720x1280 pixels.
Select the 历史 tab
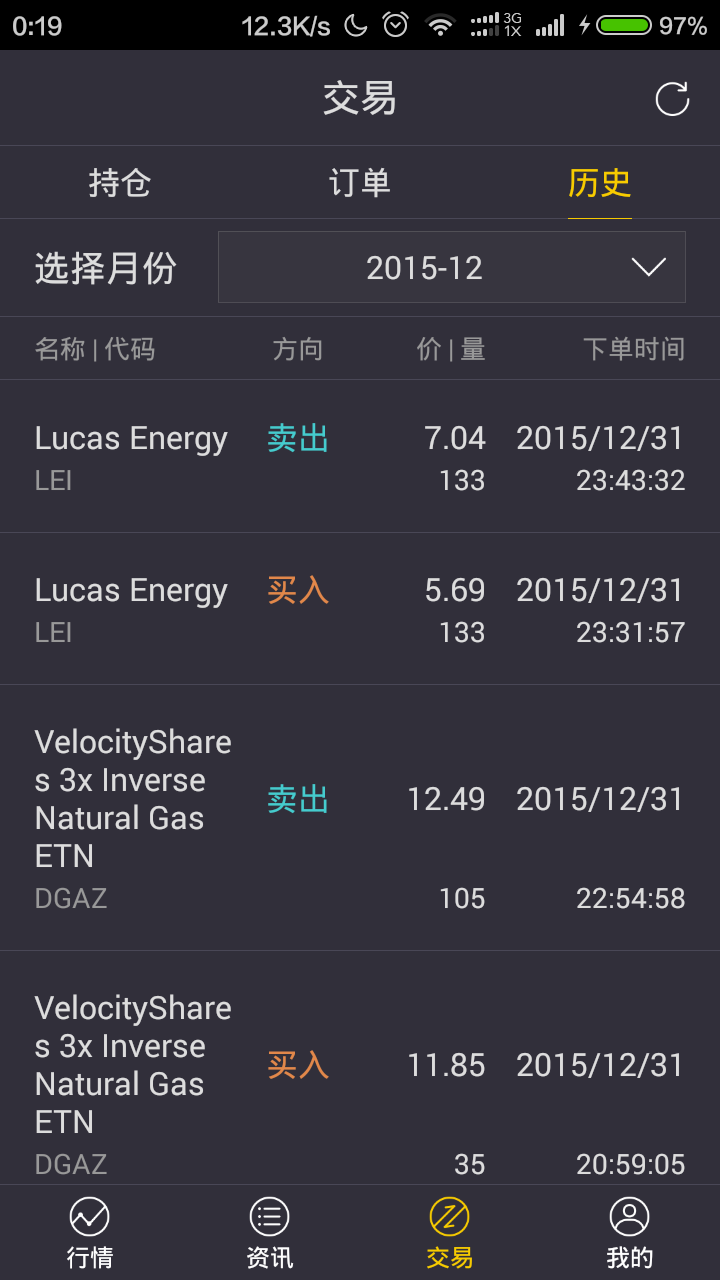tap(600, 183)
